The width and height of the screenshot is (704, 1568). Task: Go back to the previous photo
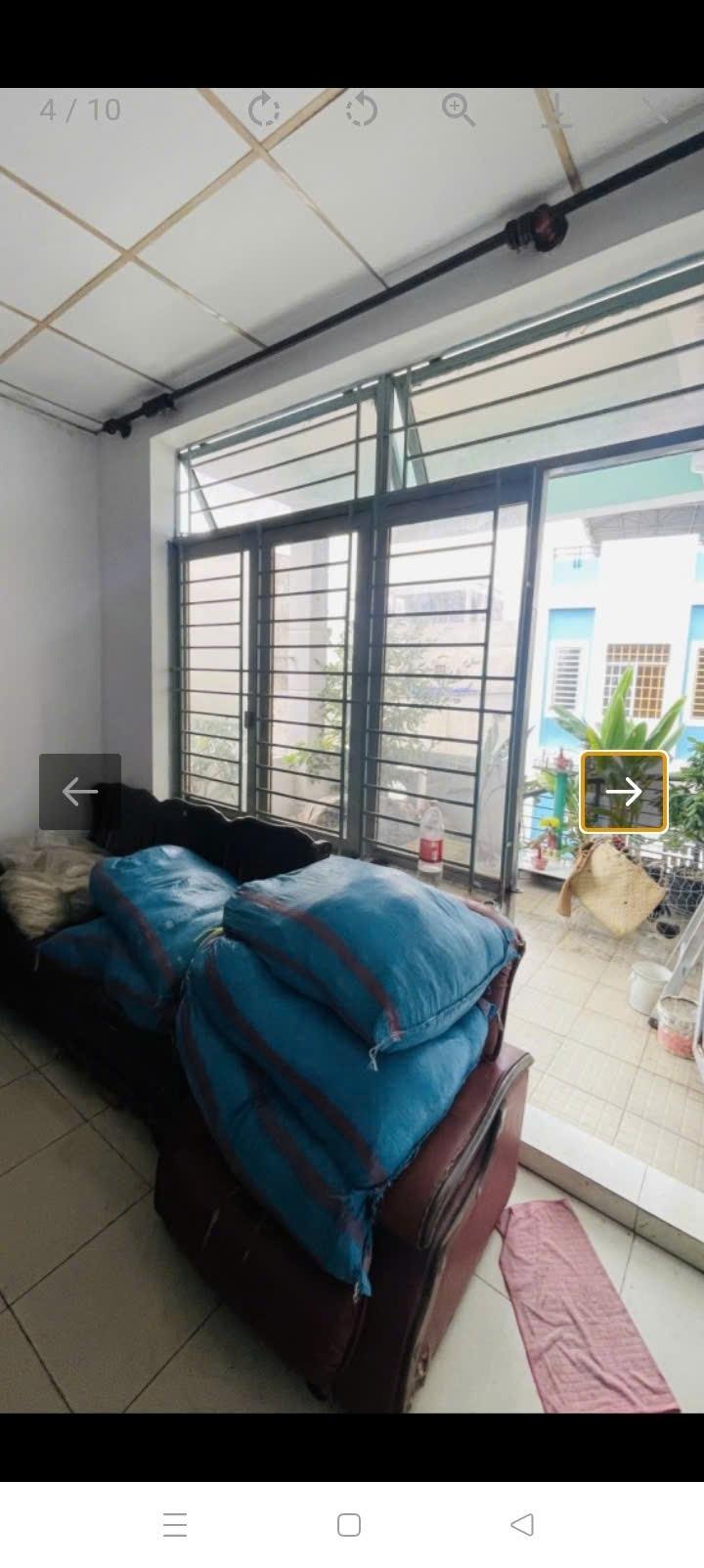[80, 791]
